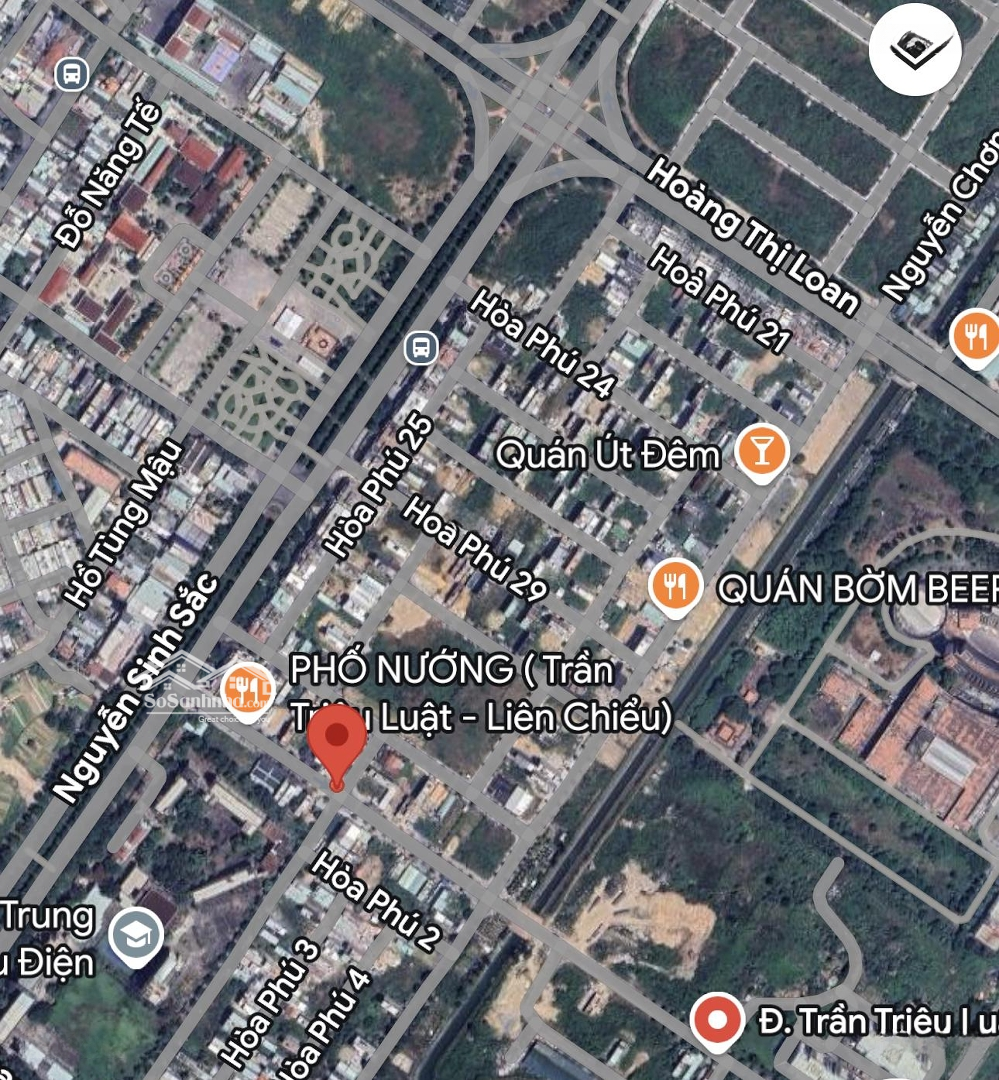
Task: Open the bus stop near Đỗ Năng Tế
Action: (x=71, y=73)
